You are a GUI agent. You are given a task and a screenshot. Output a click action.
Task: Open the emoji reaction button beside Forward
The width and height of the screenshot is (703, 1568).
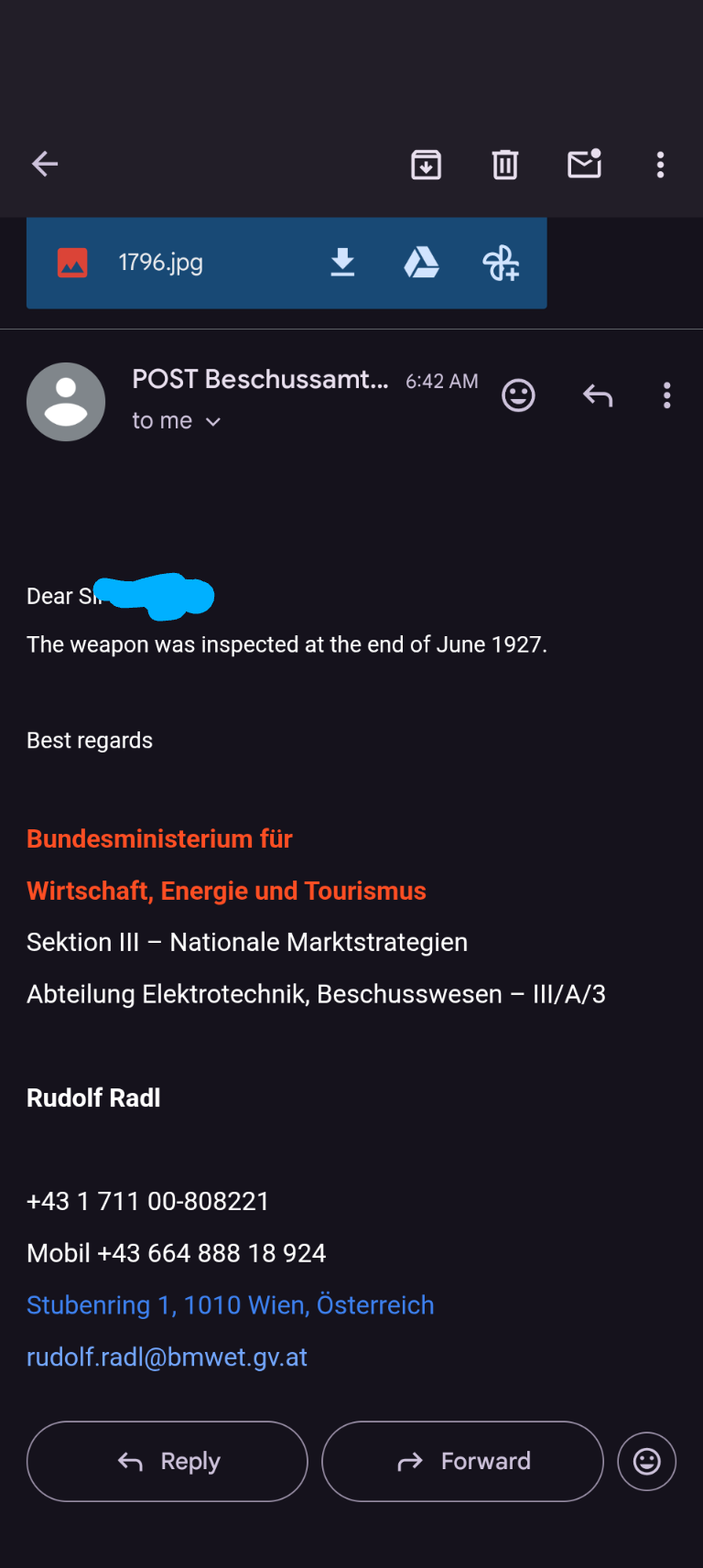646,1461
